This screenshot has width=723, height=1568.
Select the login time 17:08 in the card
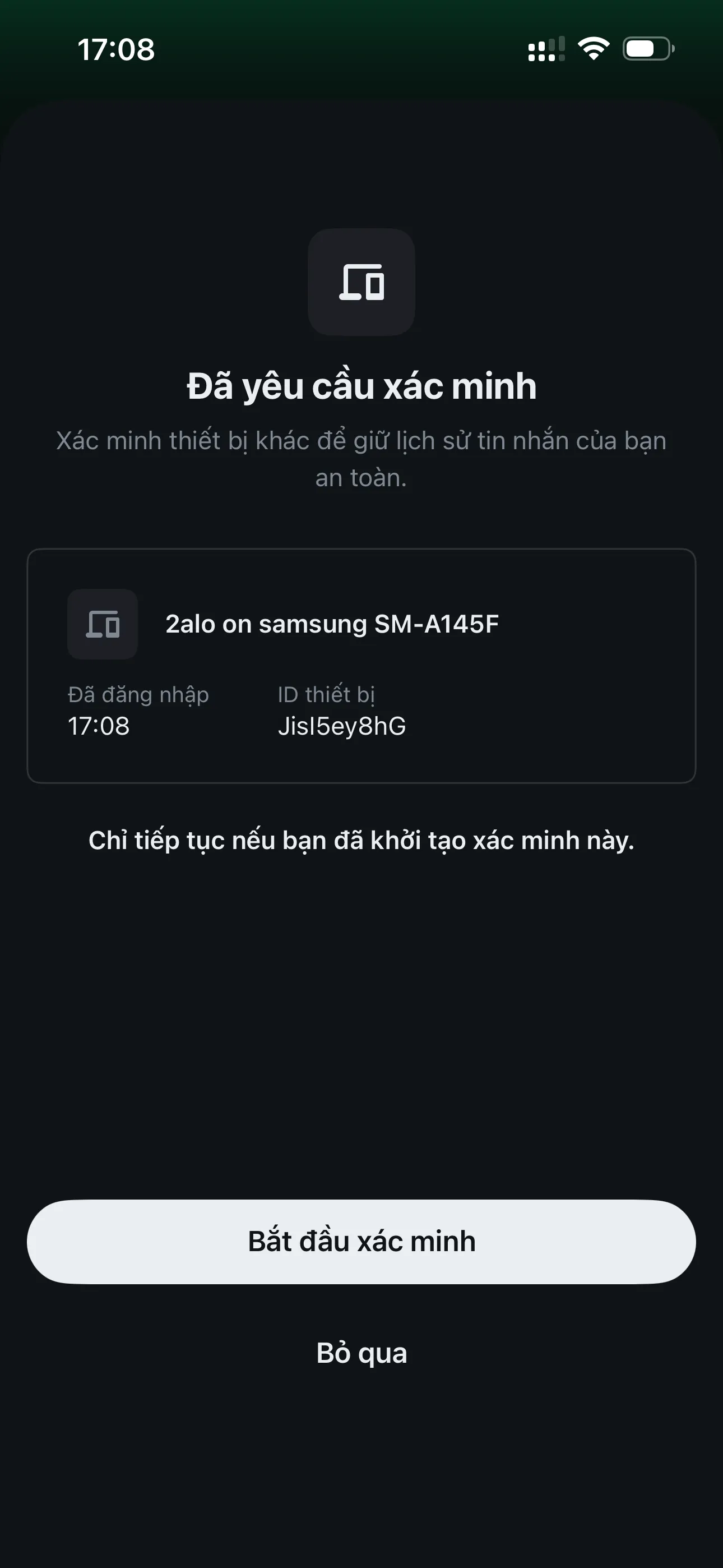tap(98, 726)
